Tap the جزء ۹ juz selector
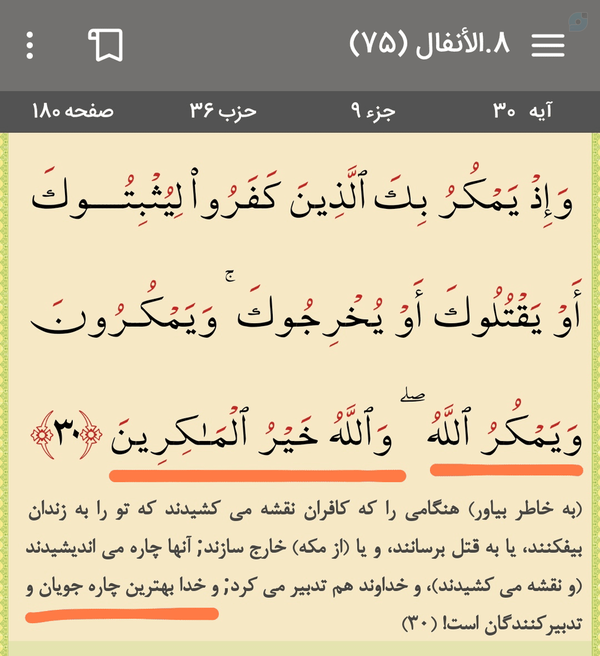The height and width of the screenshot is (656, 600). coord(373,111)
